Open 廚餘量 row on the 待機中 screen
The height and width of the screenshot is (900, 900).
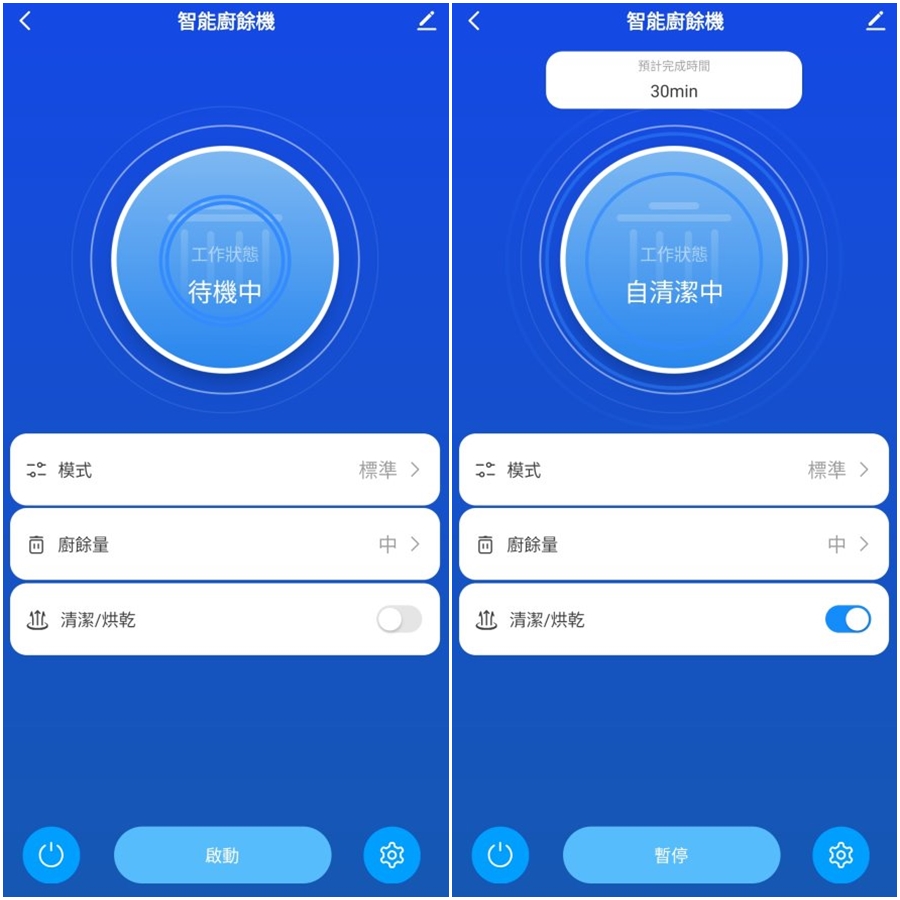coord(224,545)
